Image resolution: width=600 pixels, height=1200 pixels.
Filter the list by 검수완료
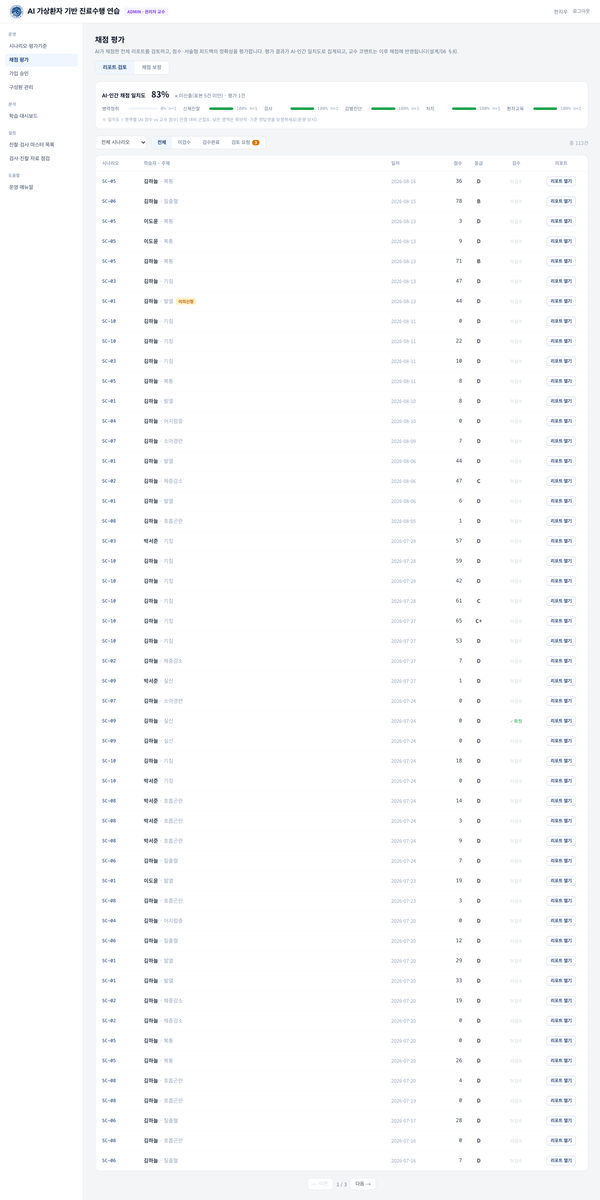point(211,142)
